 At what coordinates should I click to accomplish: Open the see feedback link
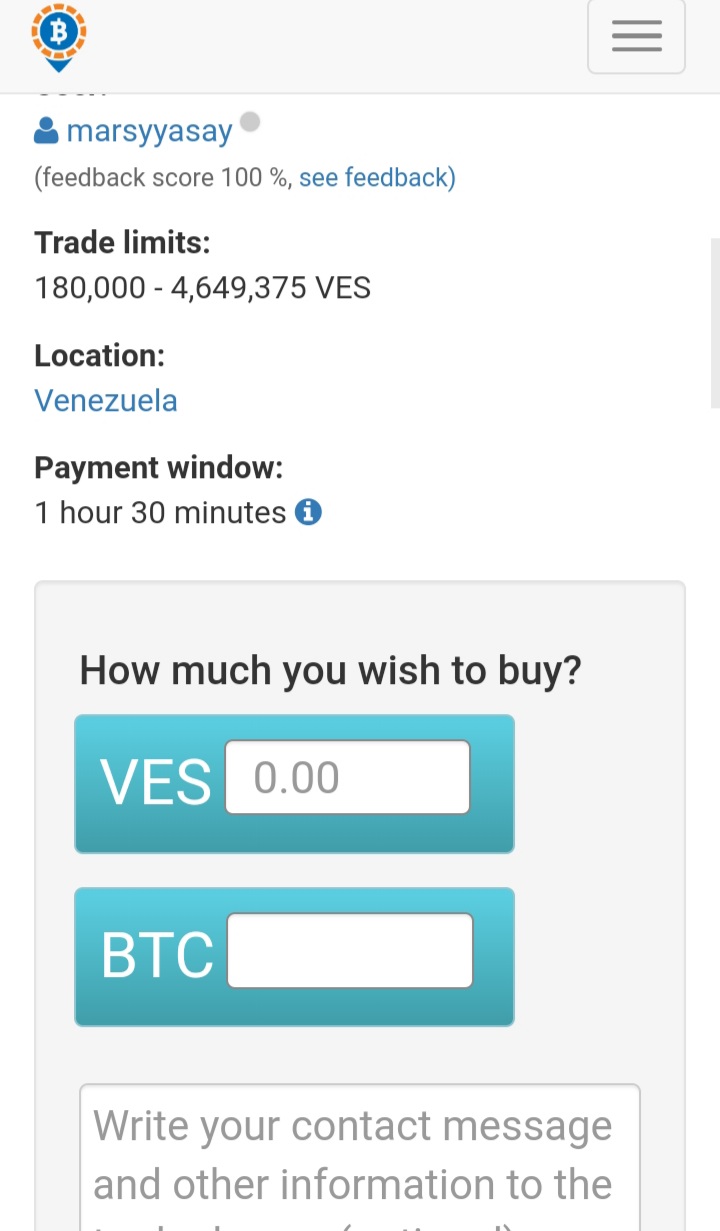click(377, 178)
